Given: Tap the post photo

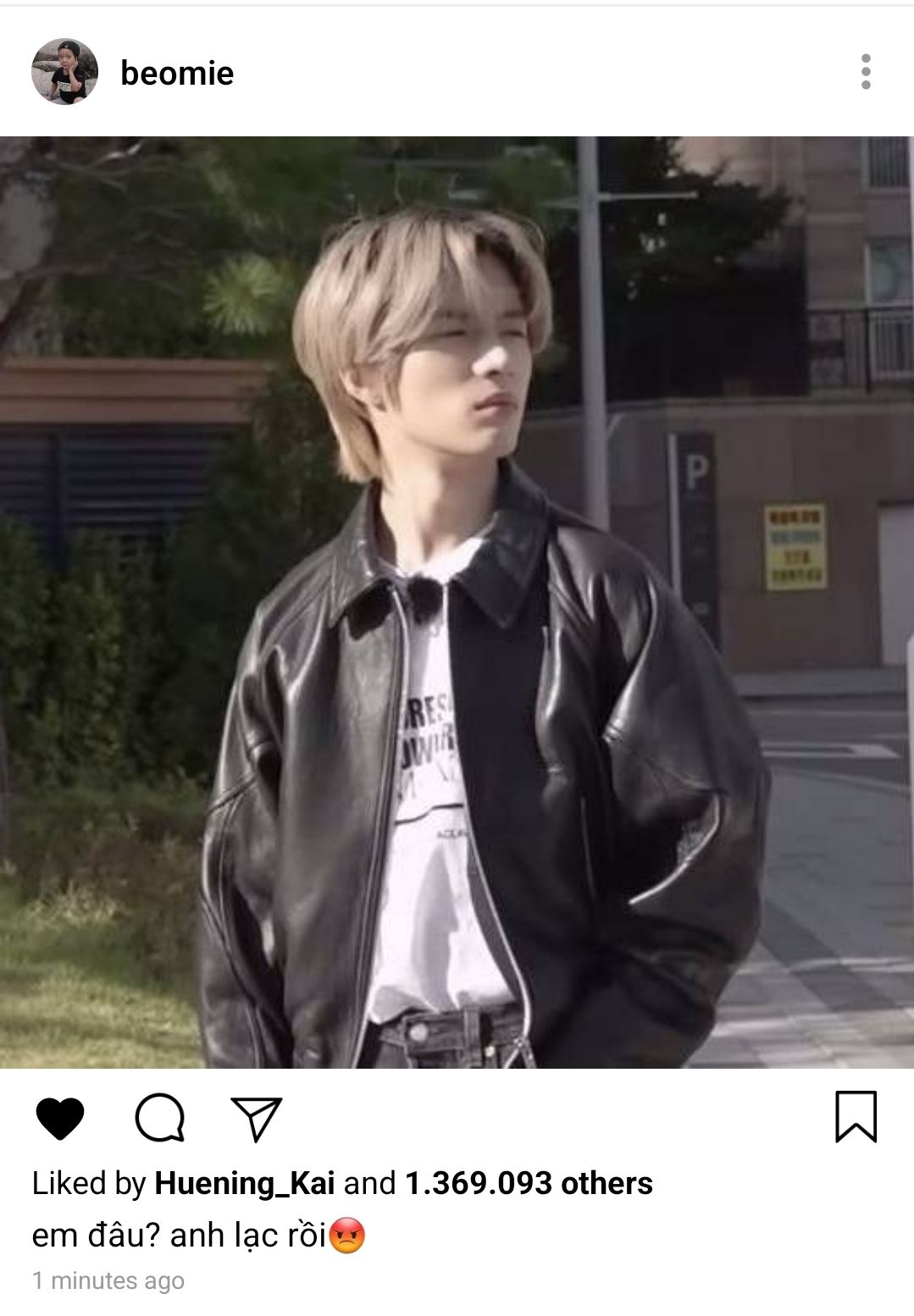Looking at the screenshot, I should 457,601.
